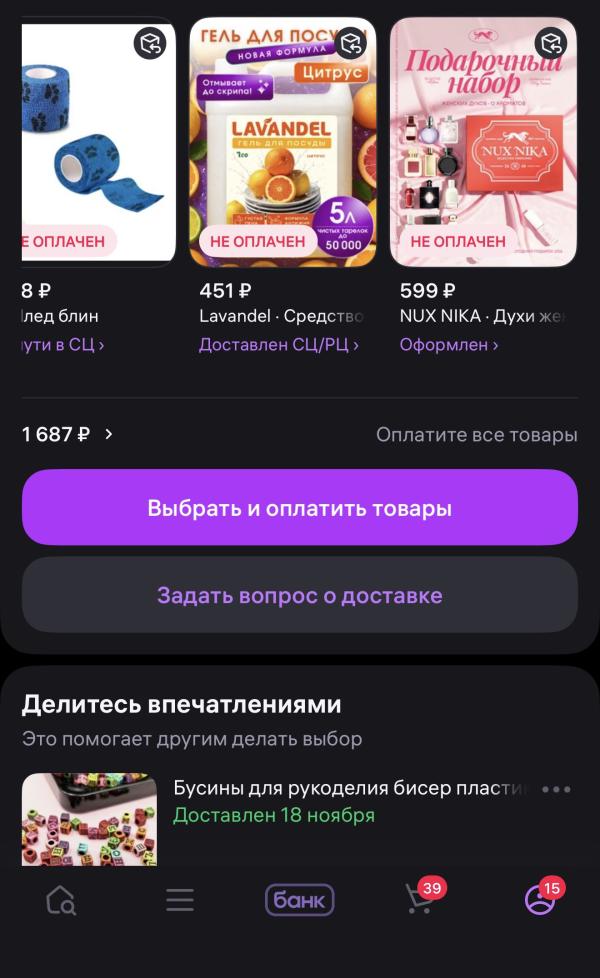Open the NUX NIKA gift set card
The image size is (600, 978).
pos(483,142)
